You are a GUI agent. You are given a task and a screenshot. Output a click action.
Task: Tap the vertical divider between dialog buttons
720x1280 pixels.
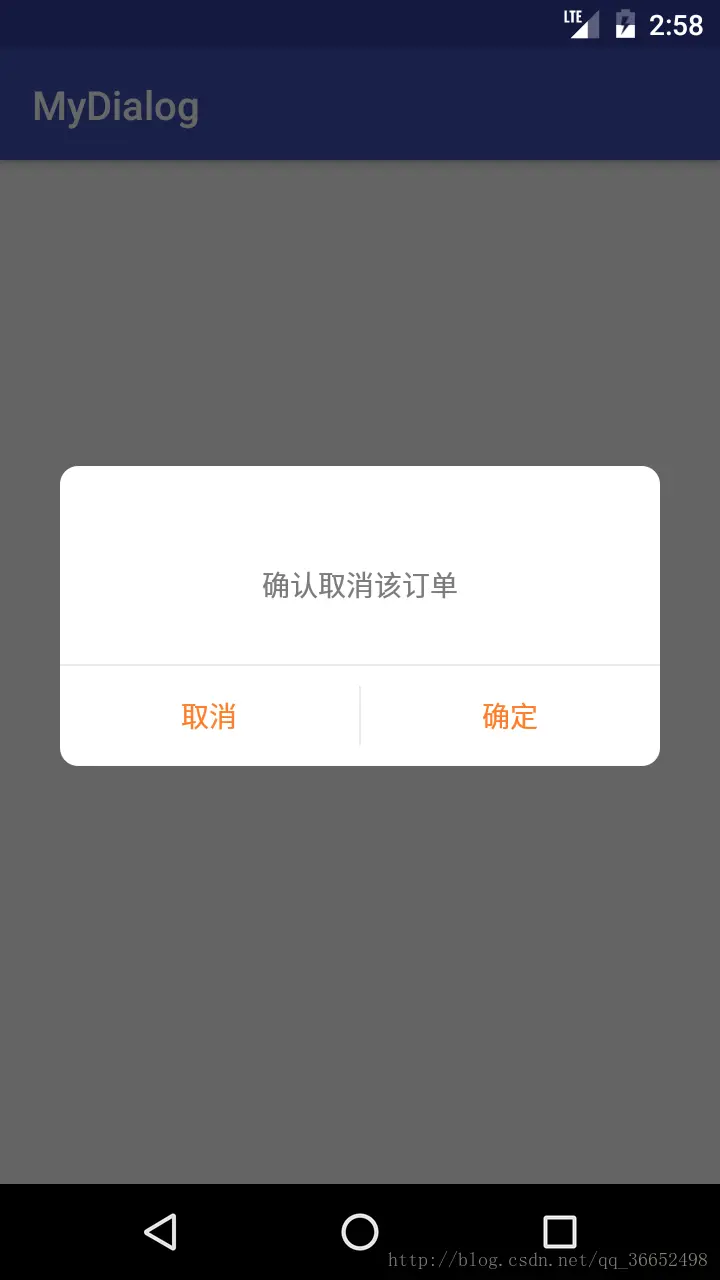point(360,715)
